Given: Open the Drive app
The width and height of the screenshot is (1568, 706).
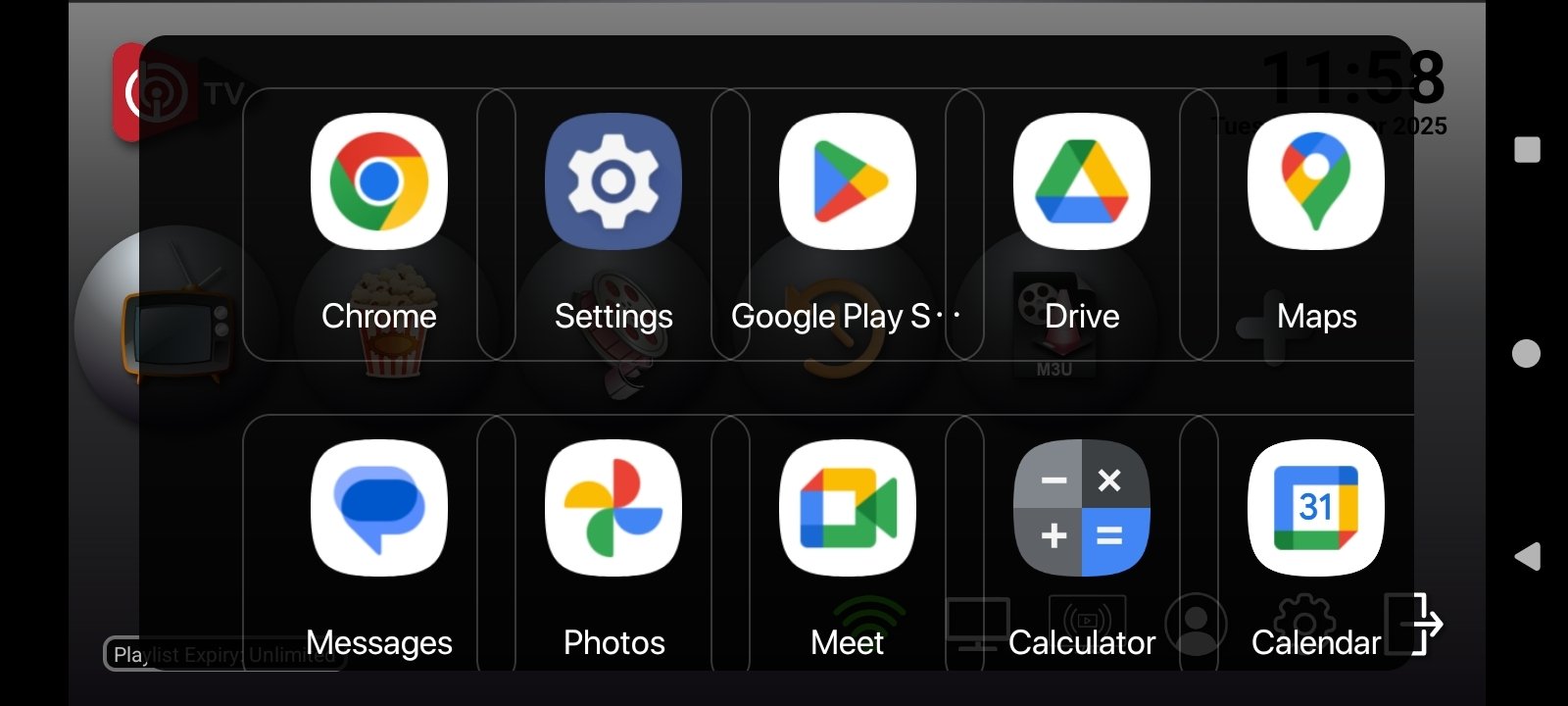Looking at the screenshot, I should (x=1081, y=182).
